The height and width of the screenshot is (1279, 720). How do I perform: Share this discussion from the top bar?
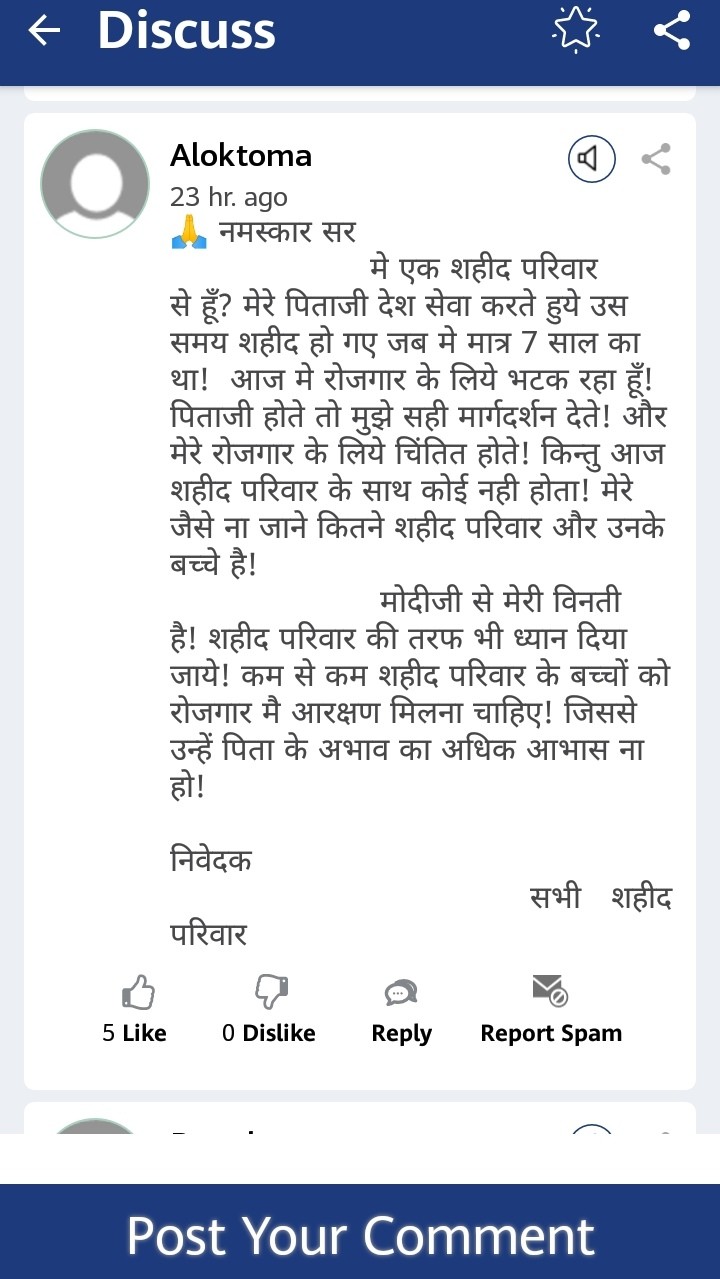tap(672, 31)
